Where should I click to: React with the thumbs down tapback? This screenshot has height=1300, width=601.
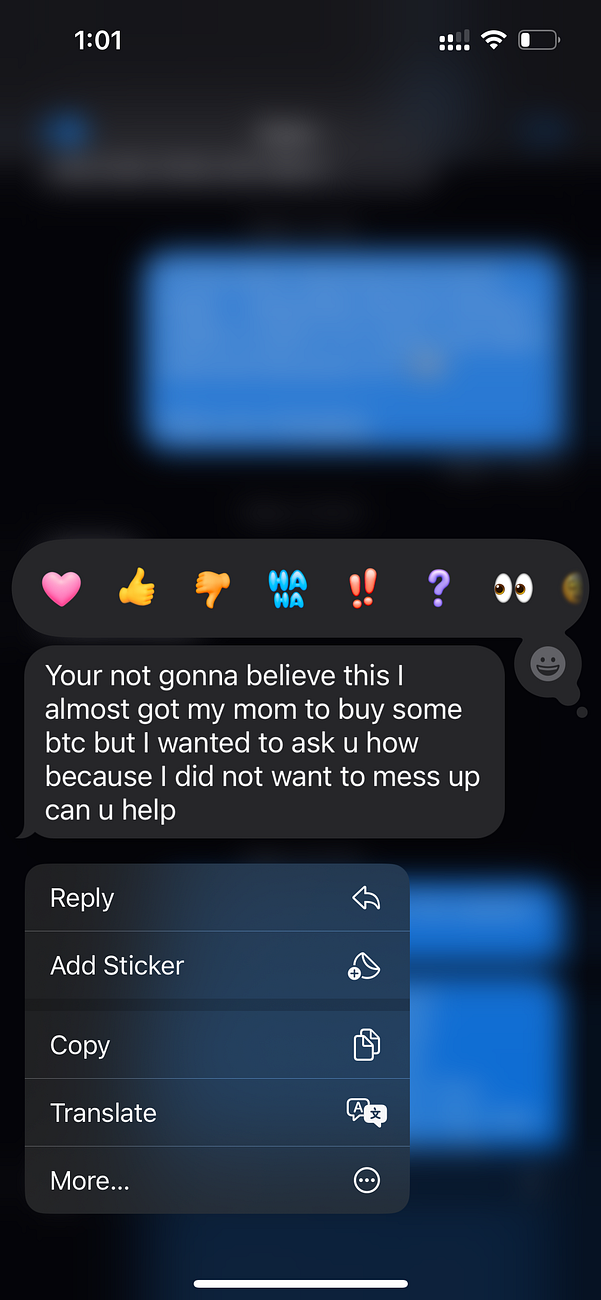coord(212,588)
